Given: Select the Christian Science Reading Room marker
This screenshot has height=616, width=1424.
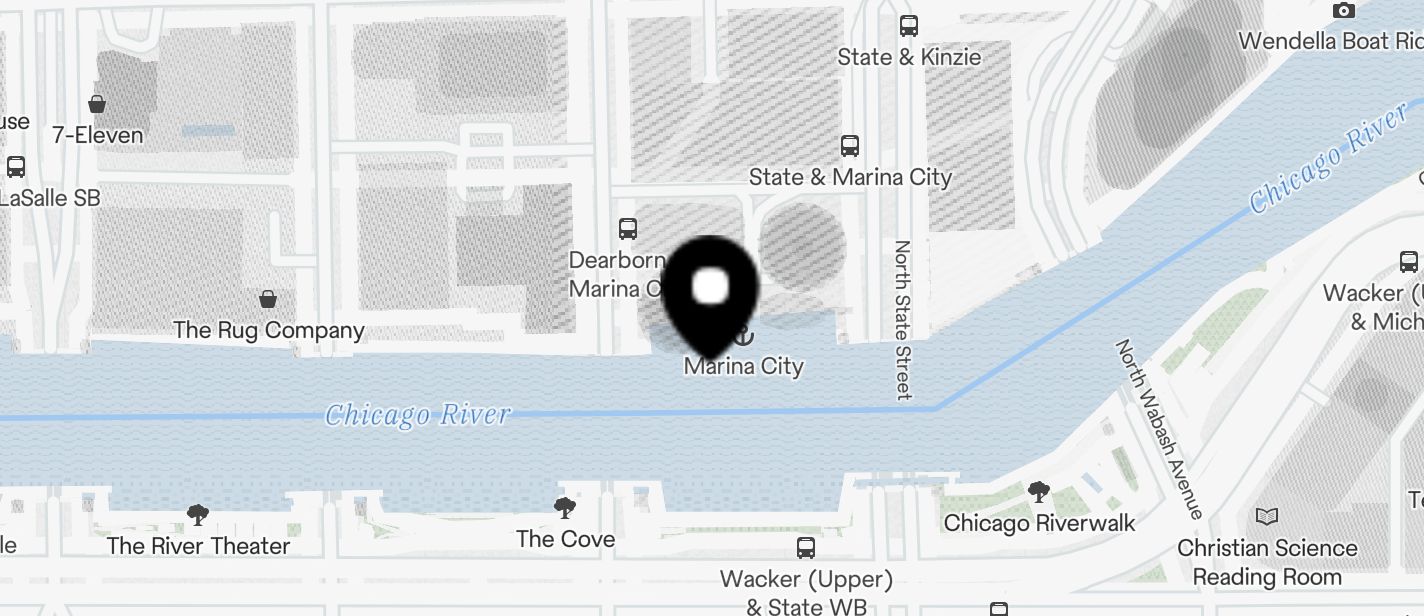Looking at the screenshot, I should (1267, 517).
